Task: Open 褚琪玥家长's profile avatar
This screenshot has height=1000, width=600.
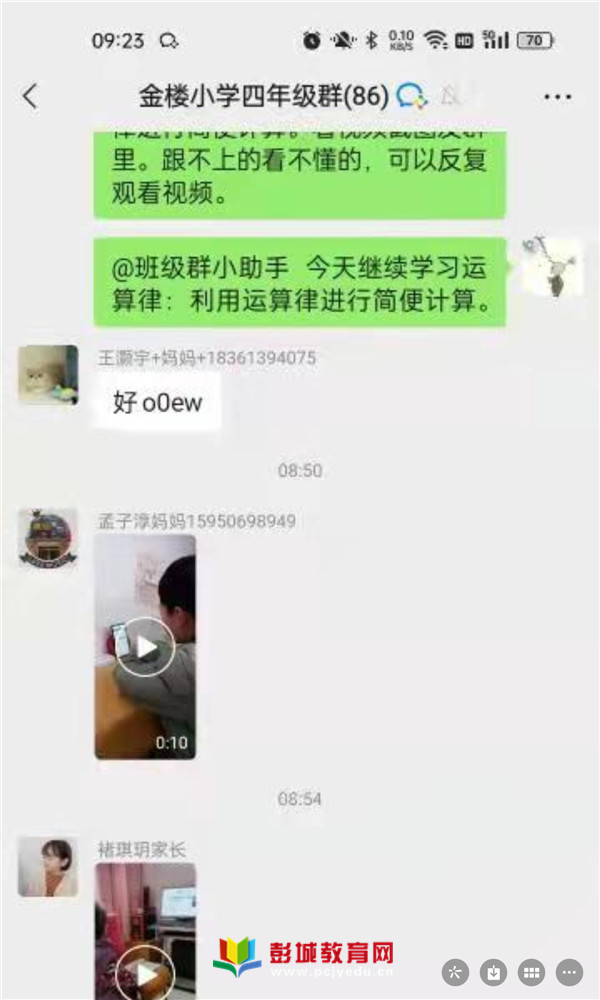Action: click(x=48, y=866)
